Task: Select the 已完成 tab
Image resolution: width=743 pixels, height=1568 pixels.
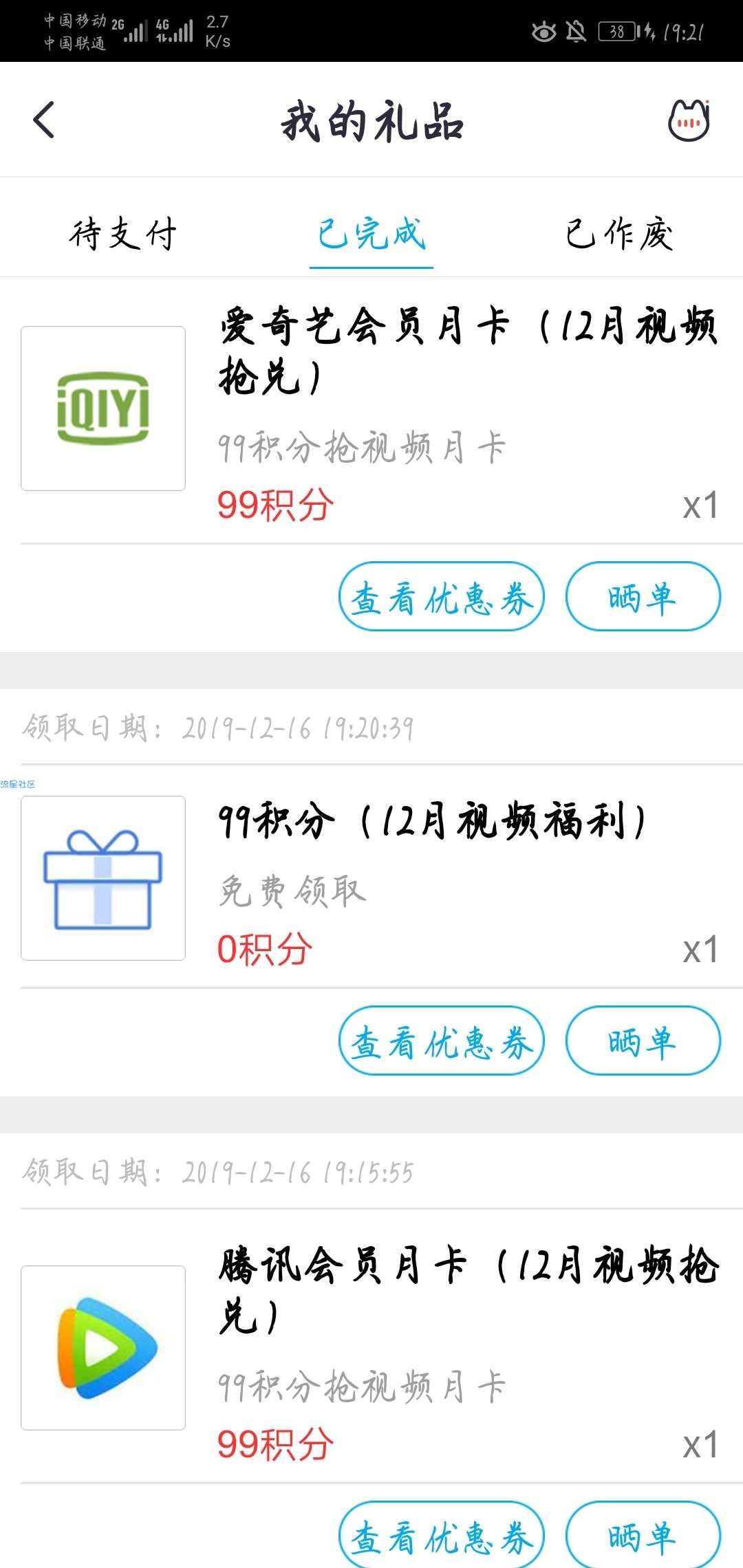Action: [371, 234]
